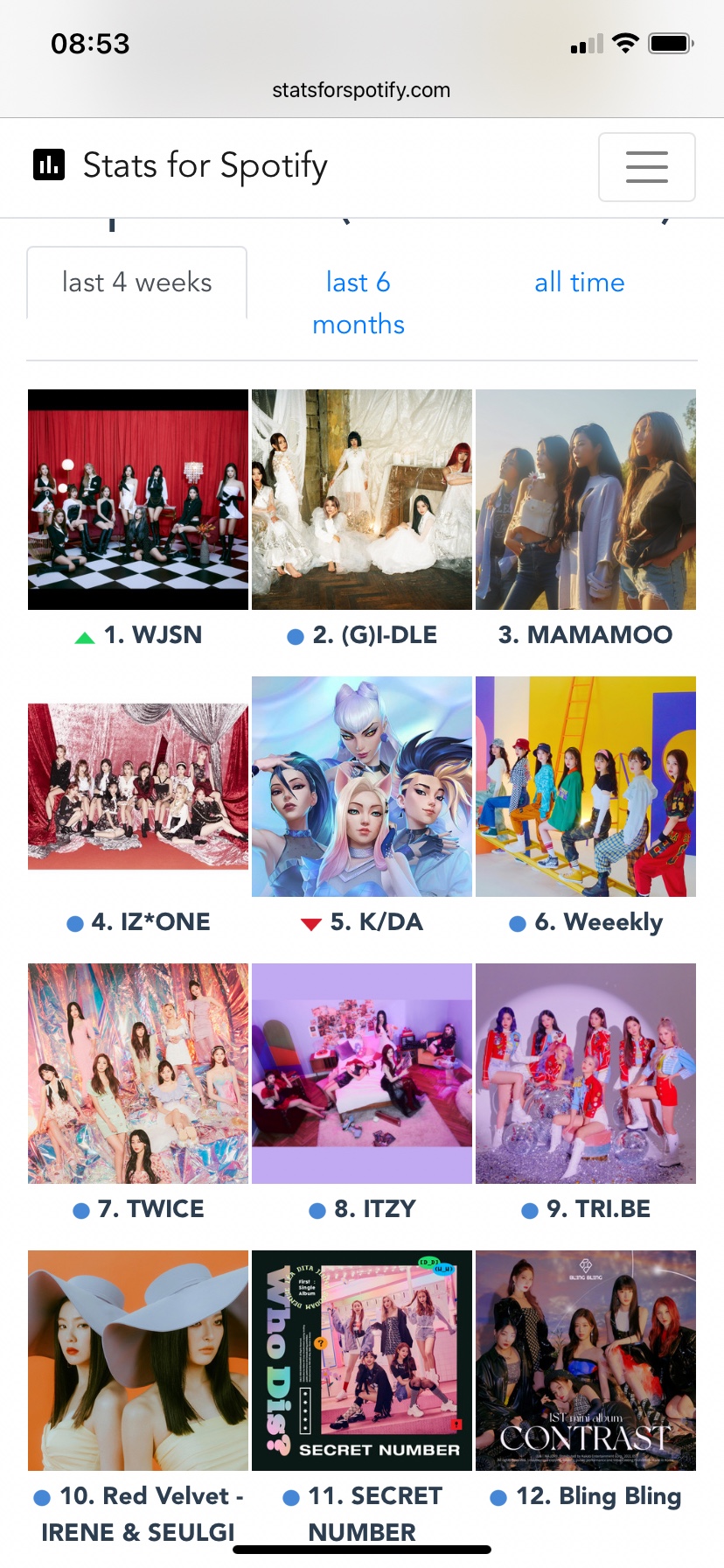724x1568 pixels.
Task: Switch to the all time tab
Action: tap(579, 283)
